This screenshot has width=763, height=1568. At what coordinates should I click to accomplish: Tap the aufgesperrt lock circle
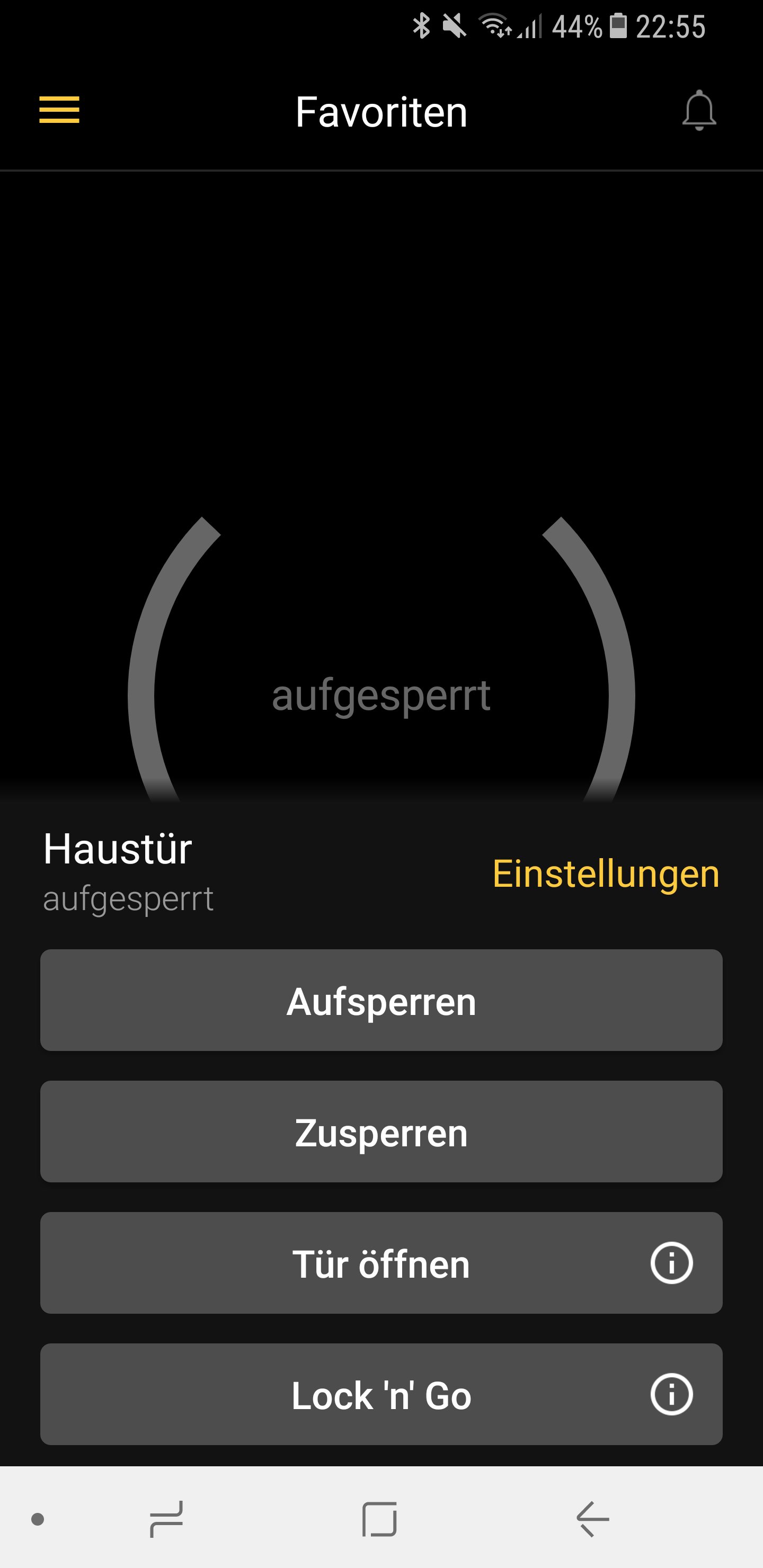[381, 694]
